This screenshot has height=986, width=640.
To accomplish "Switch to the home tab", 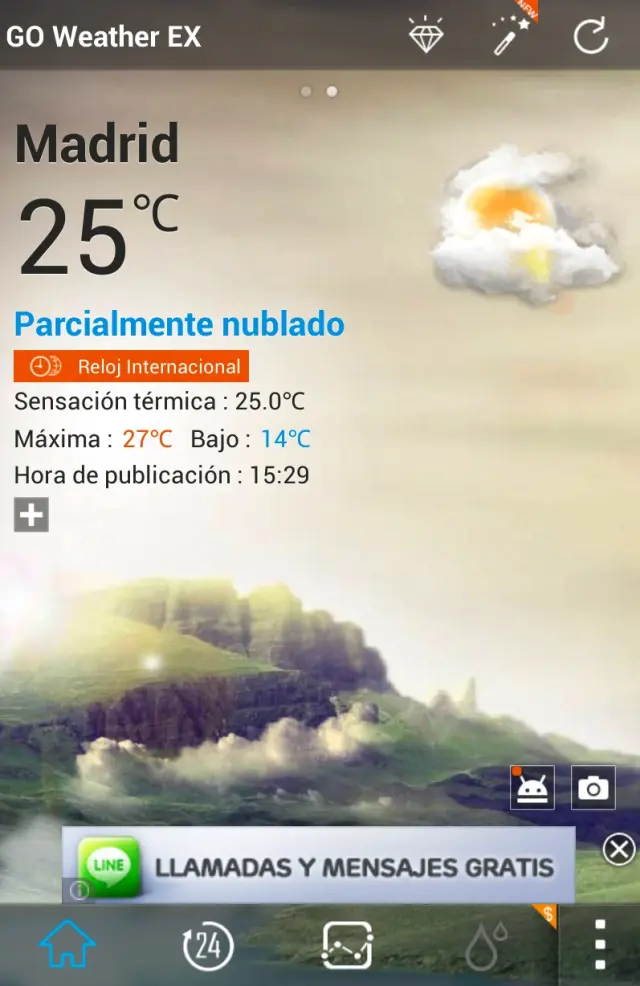I will click(x=67, y=944).
